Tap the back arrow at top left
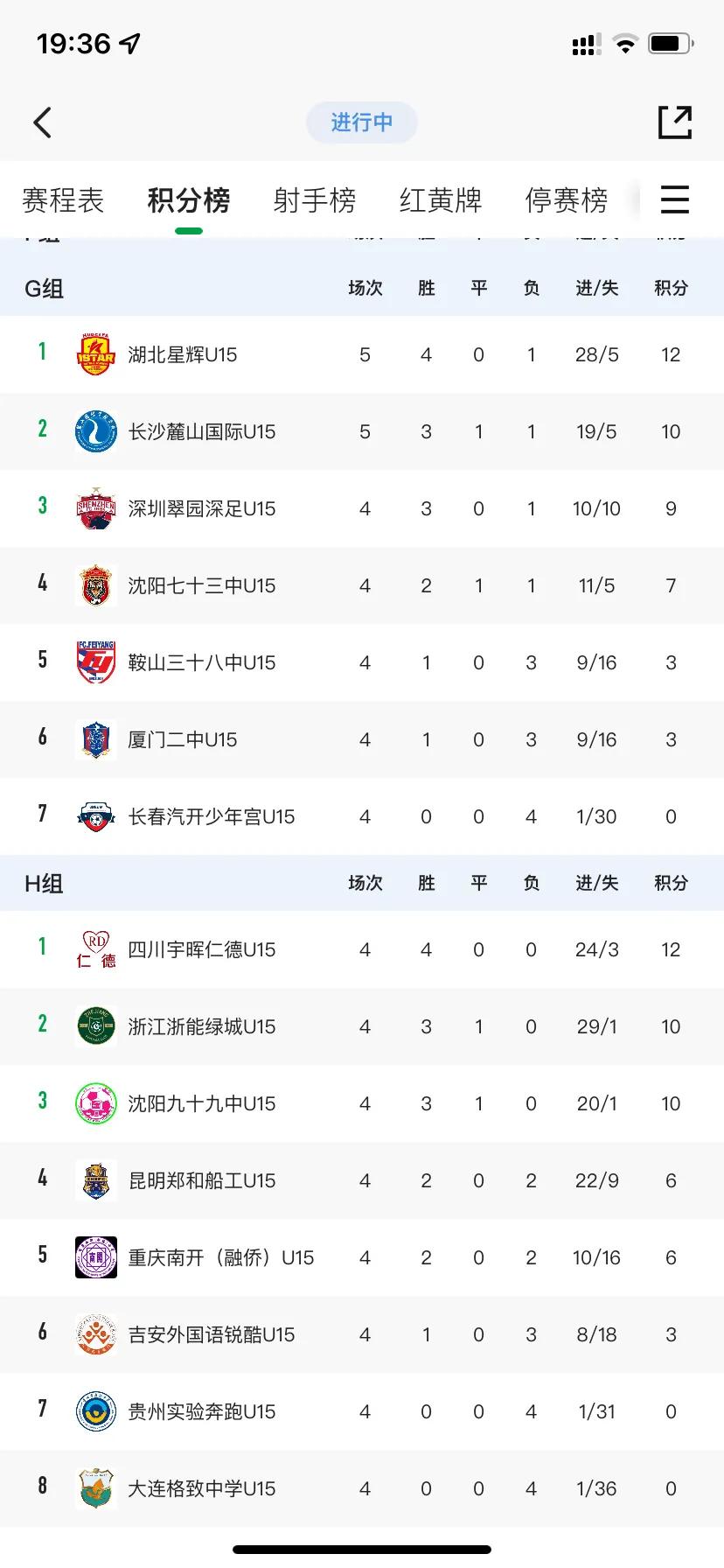The image size is (724, 1568). click(42, 122)
